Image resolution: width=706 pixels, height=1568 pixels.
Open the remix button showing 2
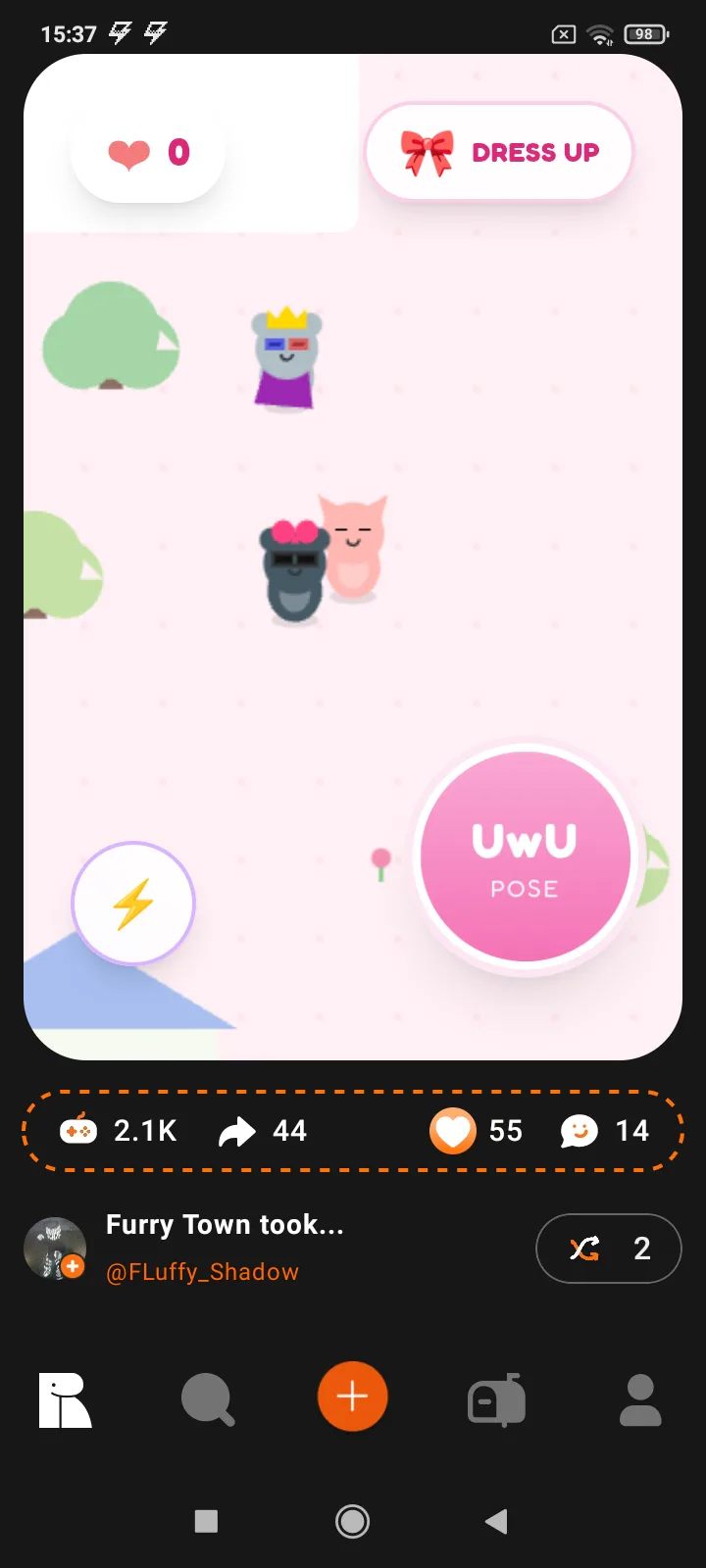pyautogui.click(x=608, y=1249)
